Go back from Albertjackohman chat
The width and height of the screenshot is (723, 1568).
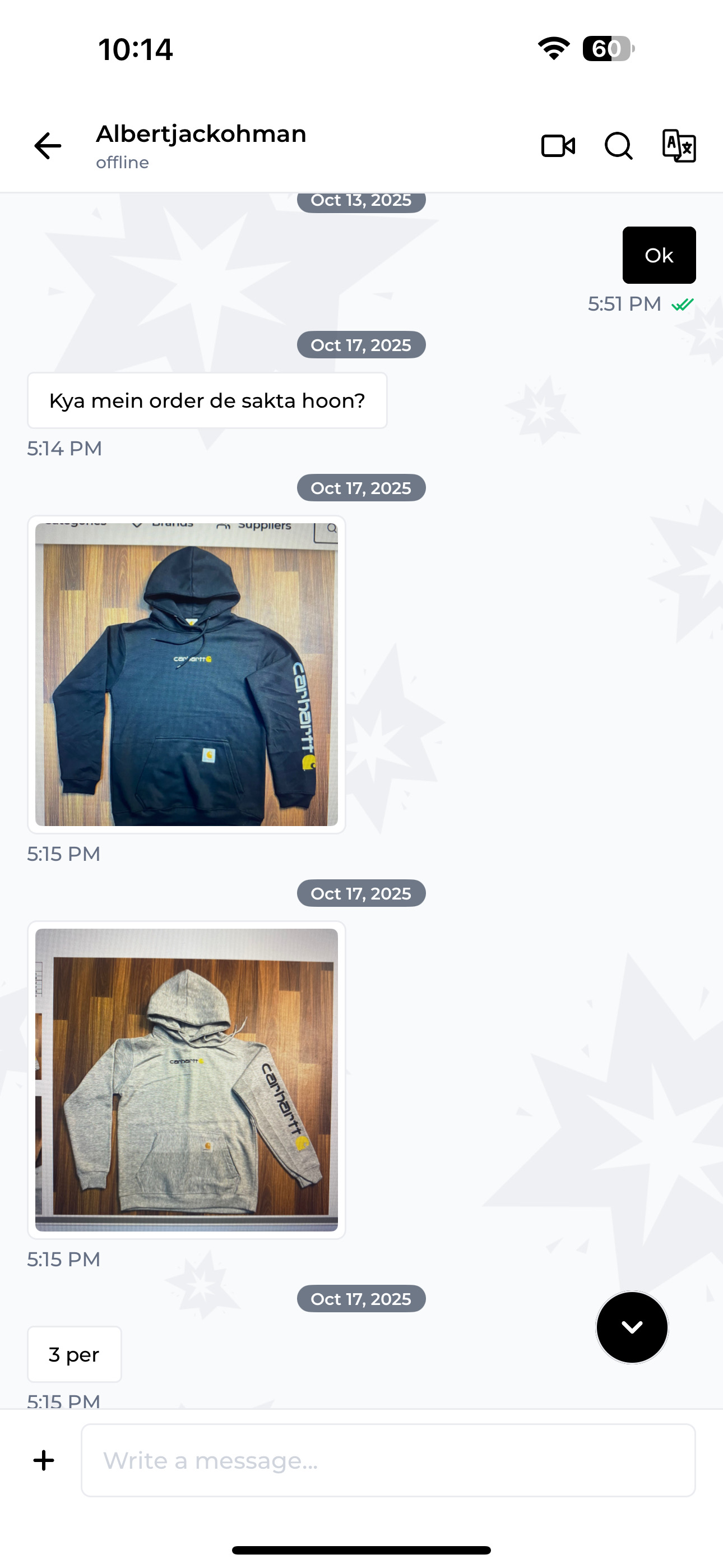tap(48, 146)
